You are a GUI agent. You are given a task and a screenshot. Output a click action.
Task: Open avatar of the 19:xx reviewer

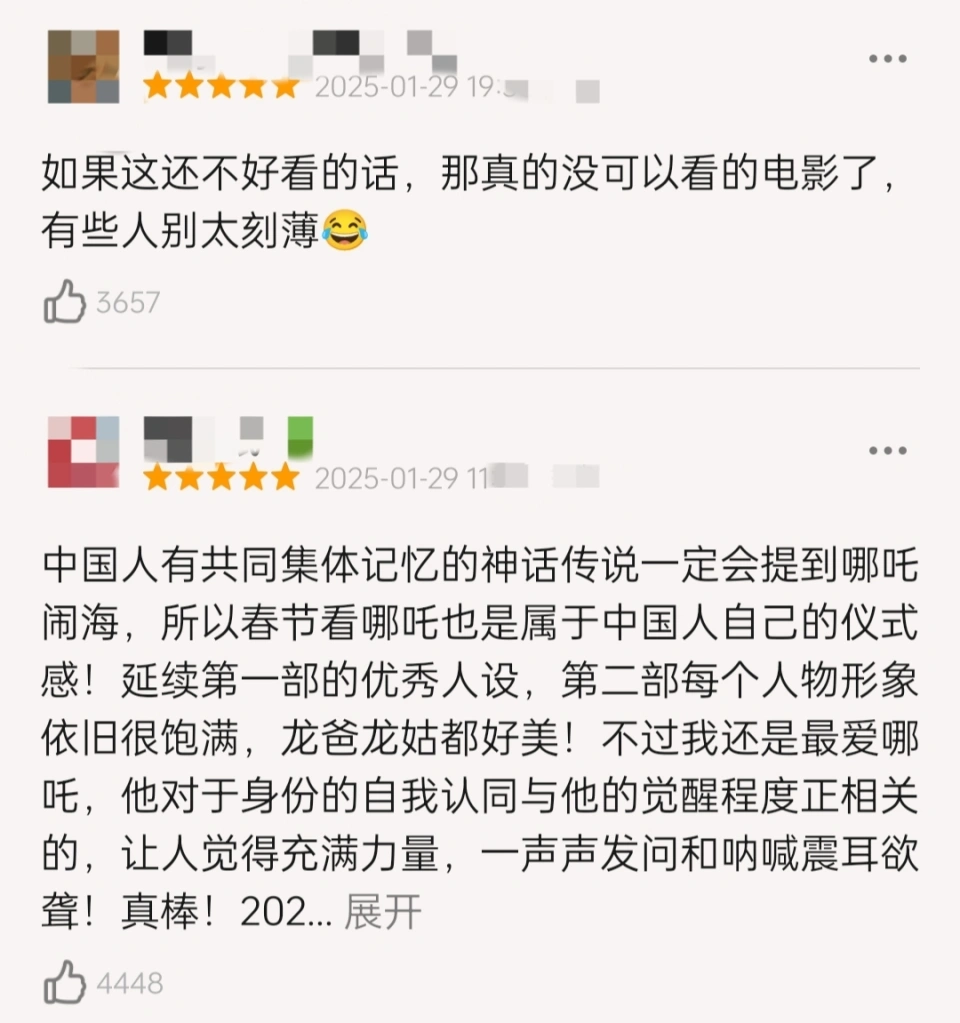pyautogui.click(x=83, y=67)
